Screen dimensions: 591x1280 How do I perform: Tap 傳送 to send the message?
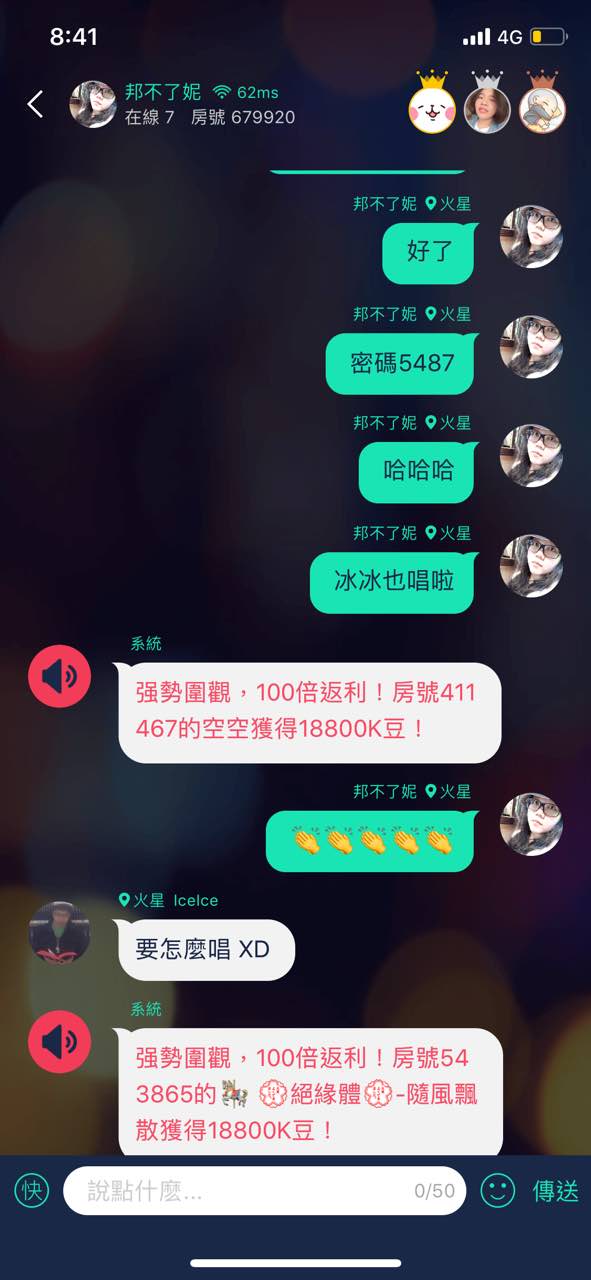click(x=555, y=1191)
